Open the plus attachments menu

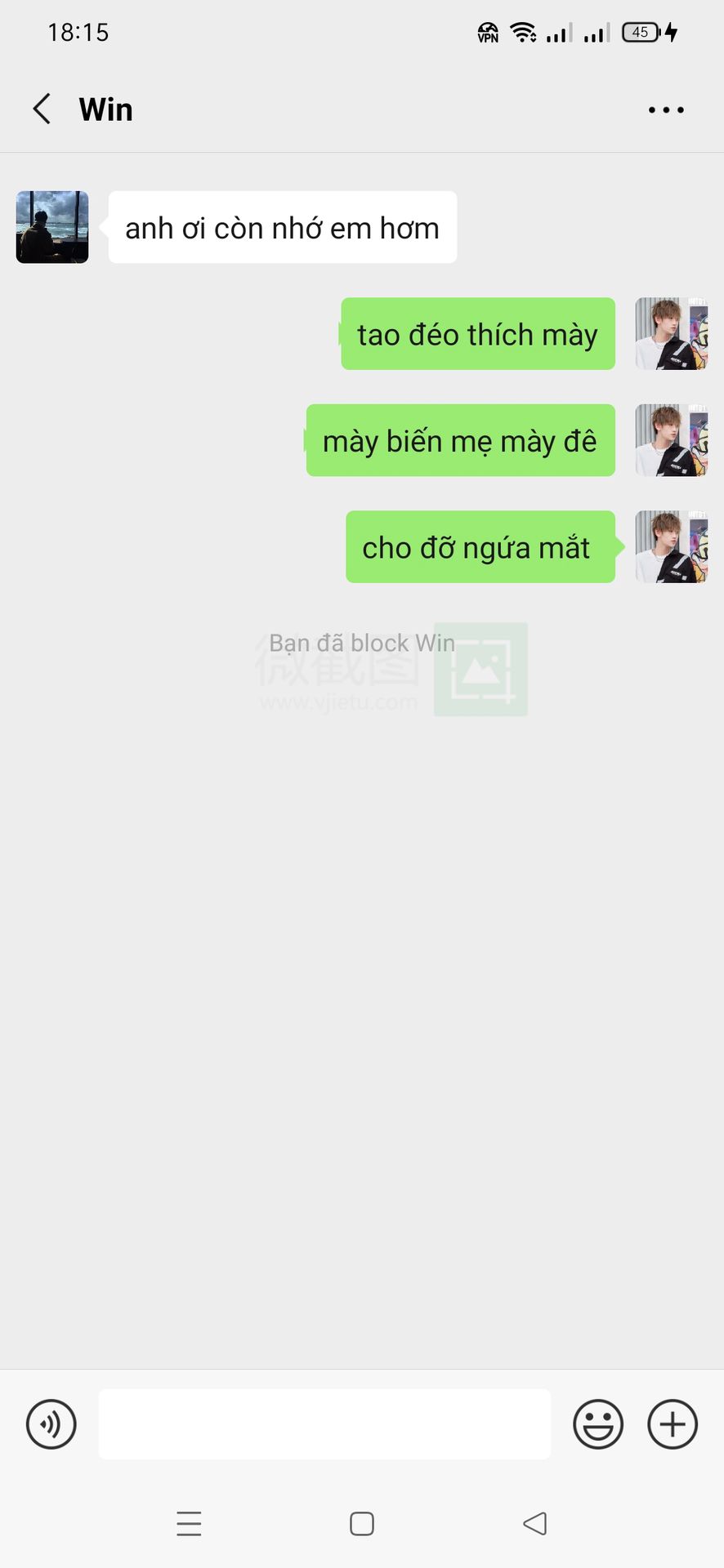673,1424
